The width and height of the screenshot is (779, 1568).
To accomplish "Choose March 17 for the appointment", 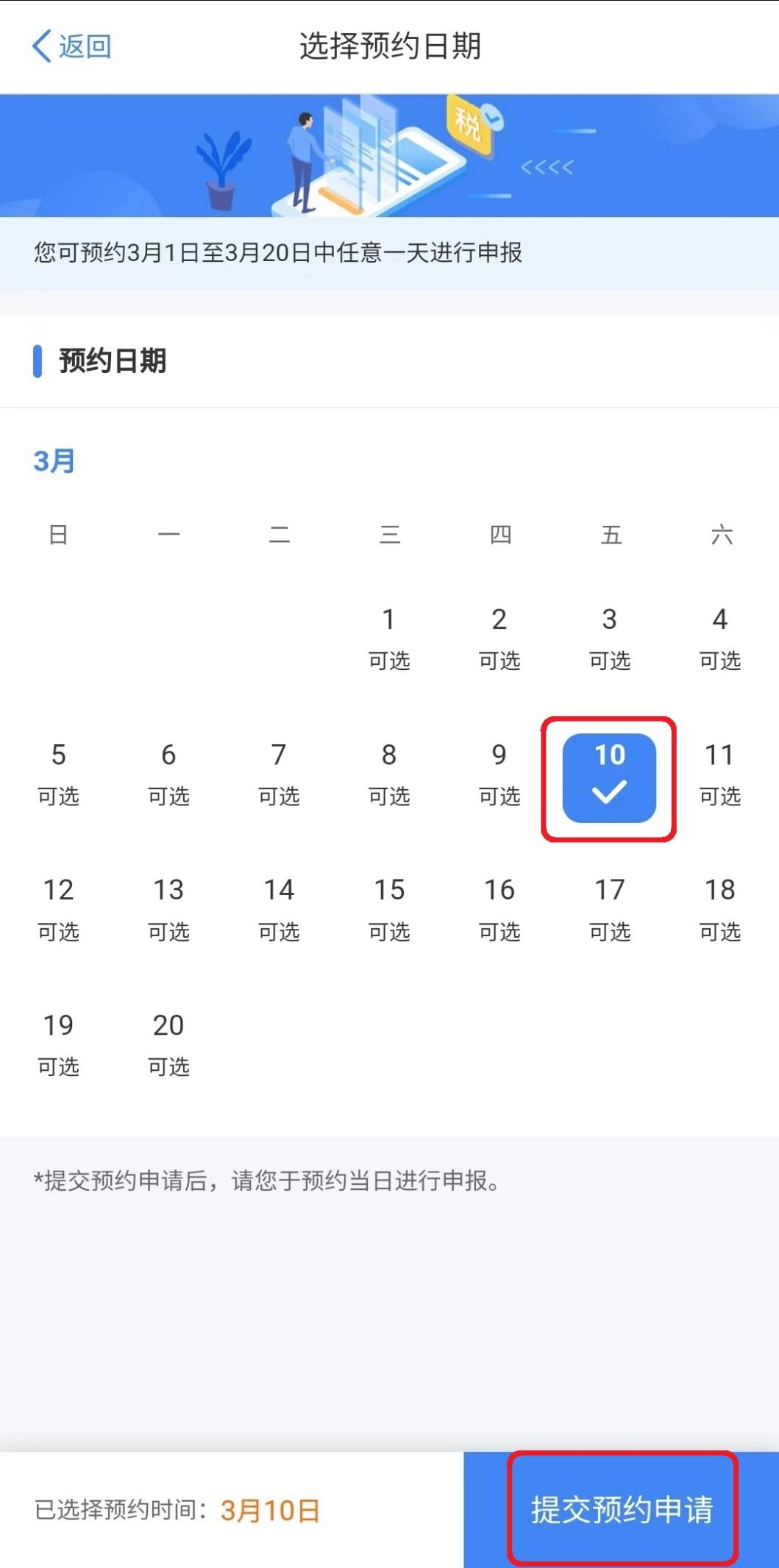I will pyautogui.click(x=610, y=909).
